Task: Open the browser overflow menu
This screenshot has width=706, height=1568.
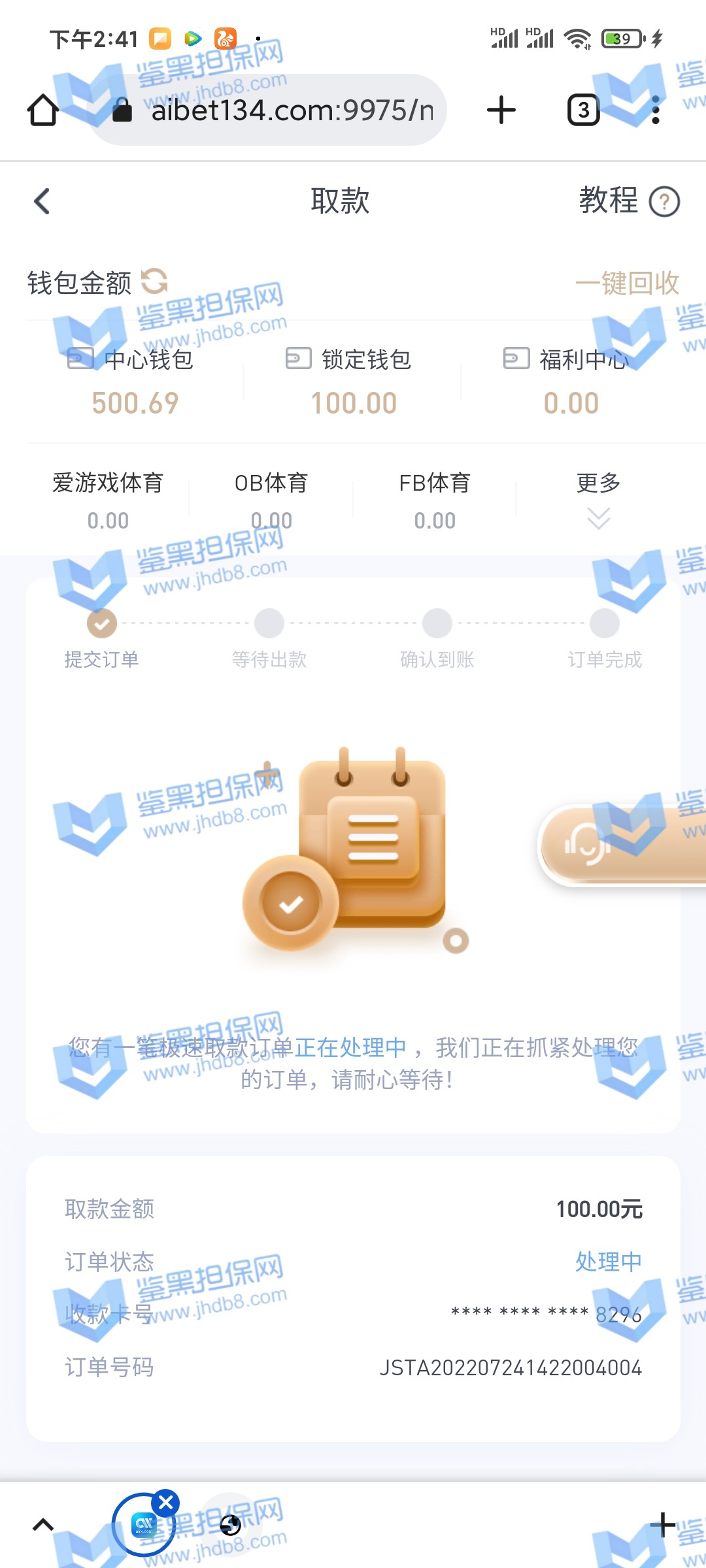Action: pos(656,110)
